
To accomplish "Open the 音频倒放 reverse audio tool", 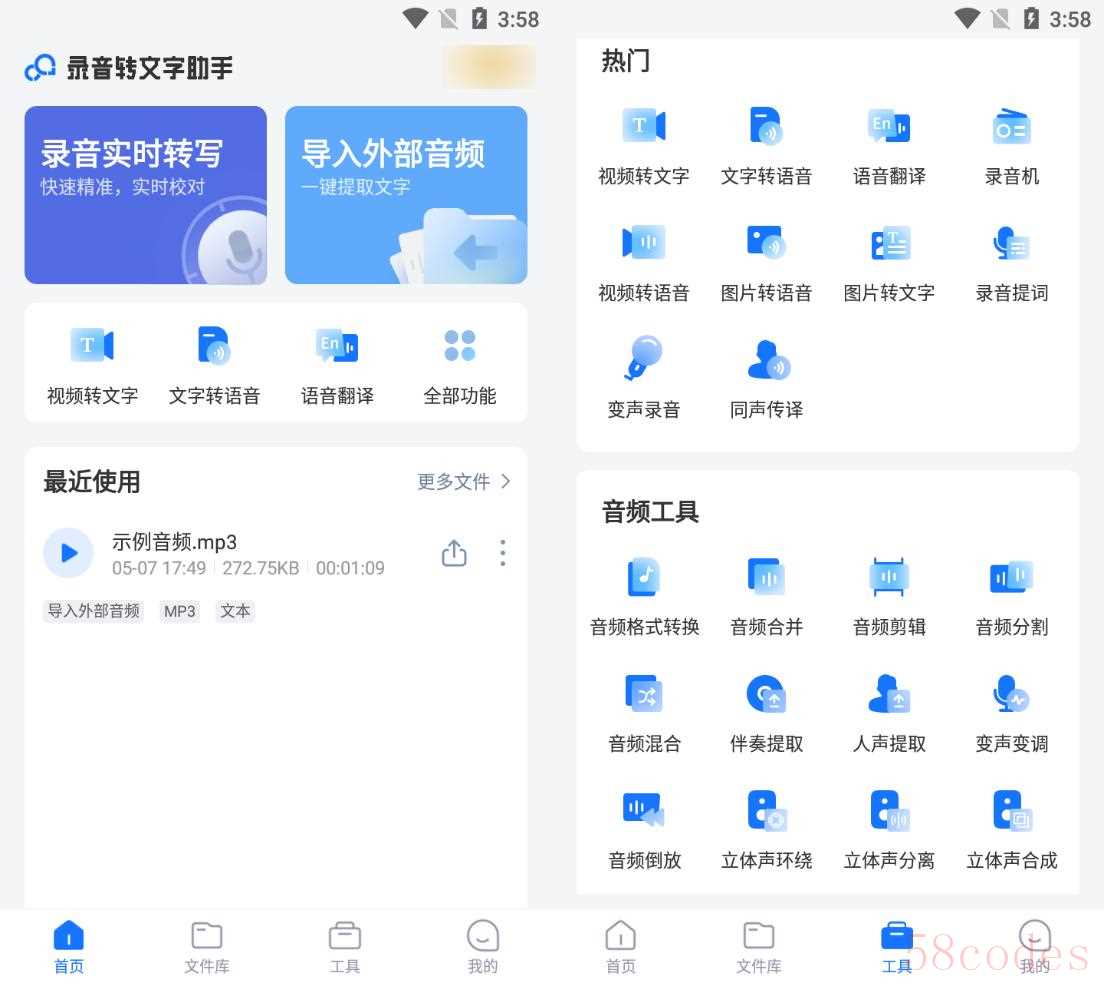I will pos(644,828).
